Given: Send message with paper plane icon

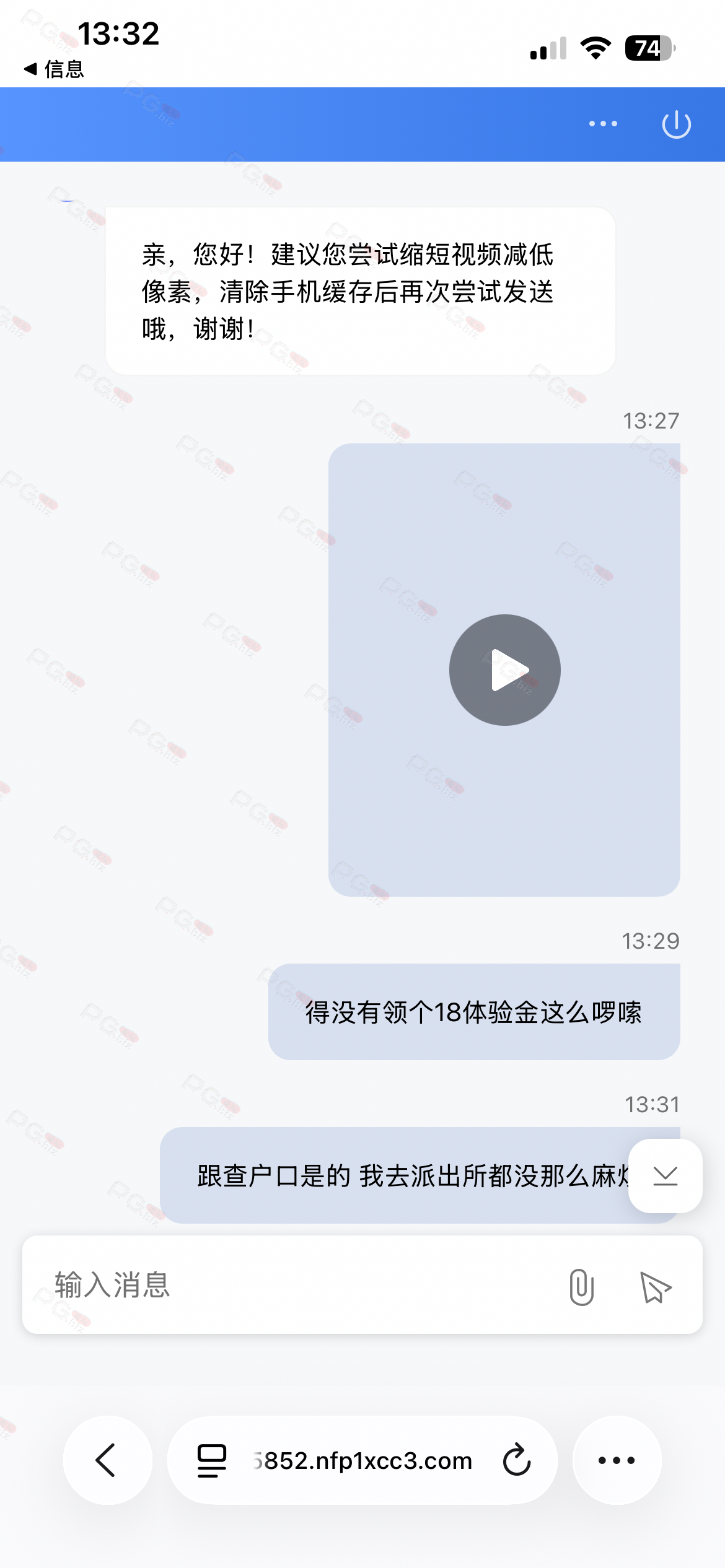Looking at the screenshot, I should (x=655, y=1287).
